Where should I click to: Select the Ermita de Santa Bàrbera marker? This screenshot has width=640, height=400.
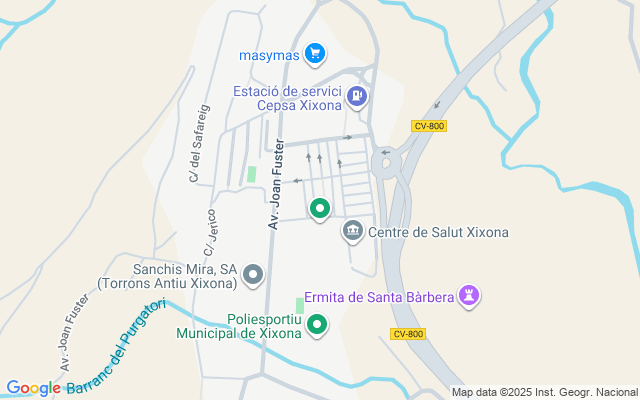[469, 296]
